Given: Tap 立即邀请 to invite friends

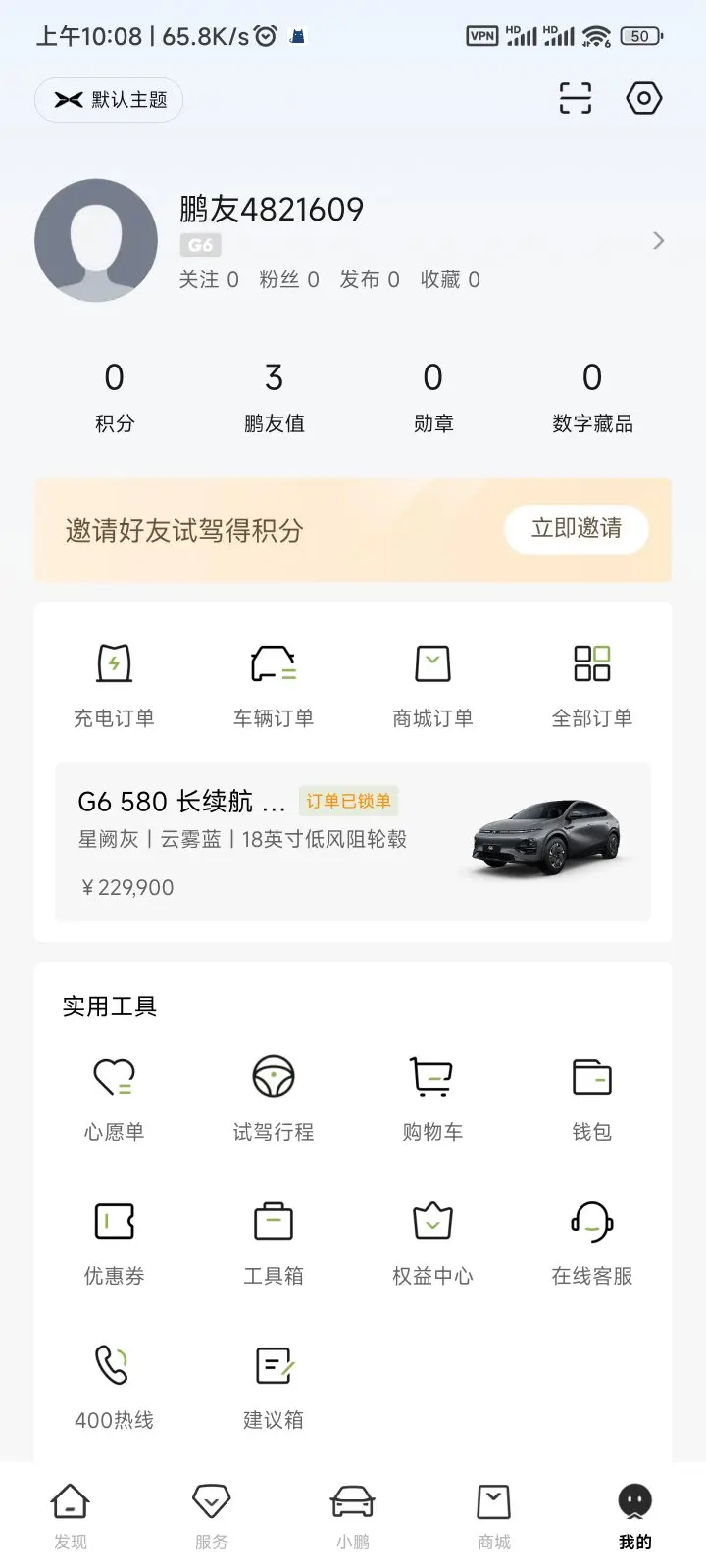Looking at the screenshot, I should point(576,529).
